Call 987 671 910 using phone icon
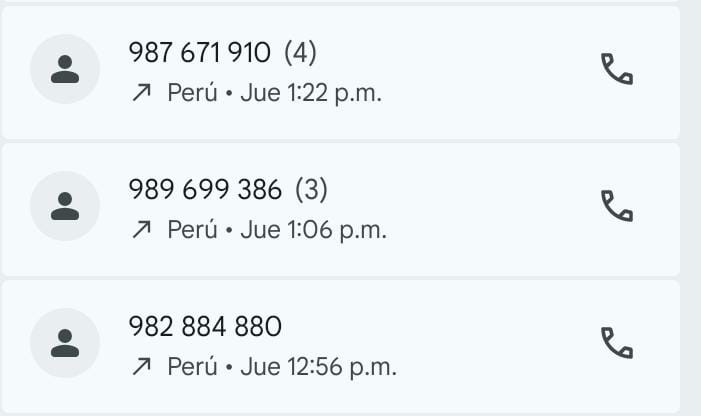 point(616,69)
